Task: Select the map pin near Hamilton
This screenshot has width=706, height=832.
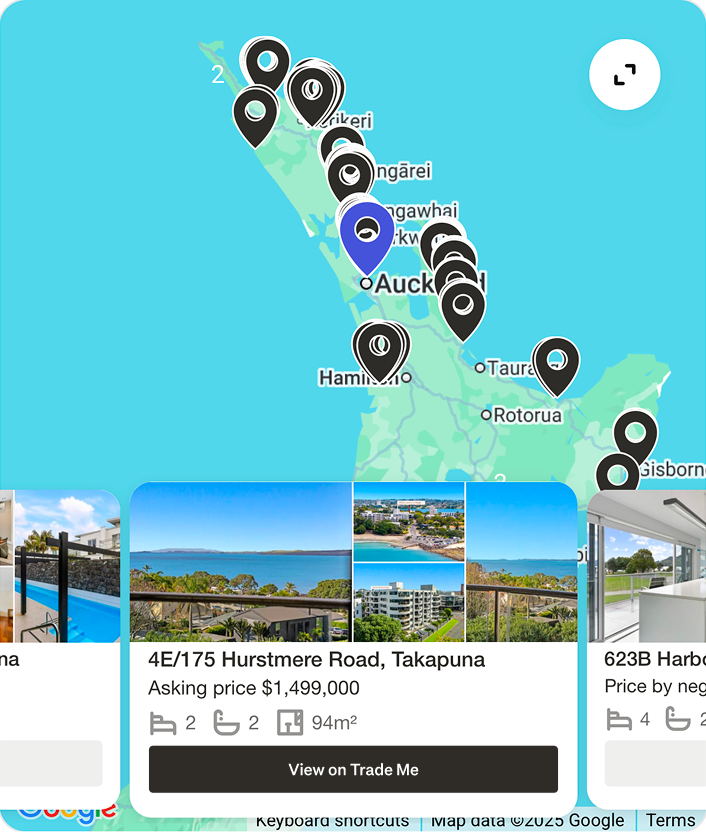Action: [379, 349]
